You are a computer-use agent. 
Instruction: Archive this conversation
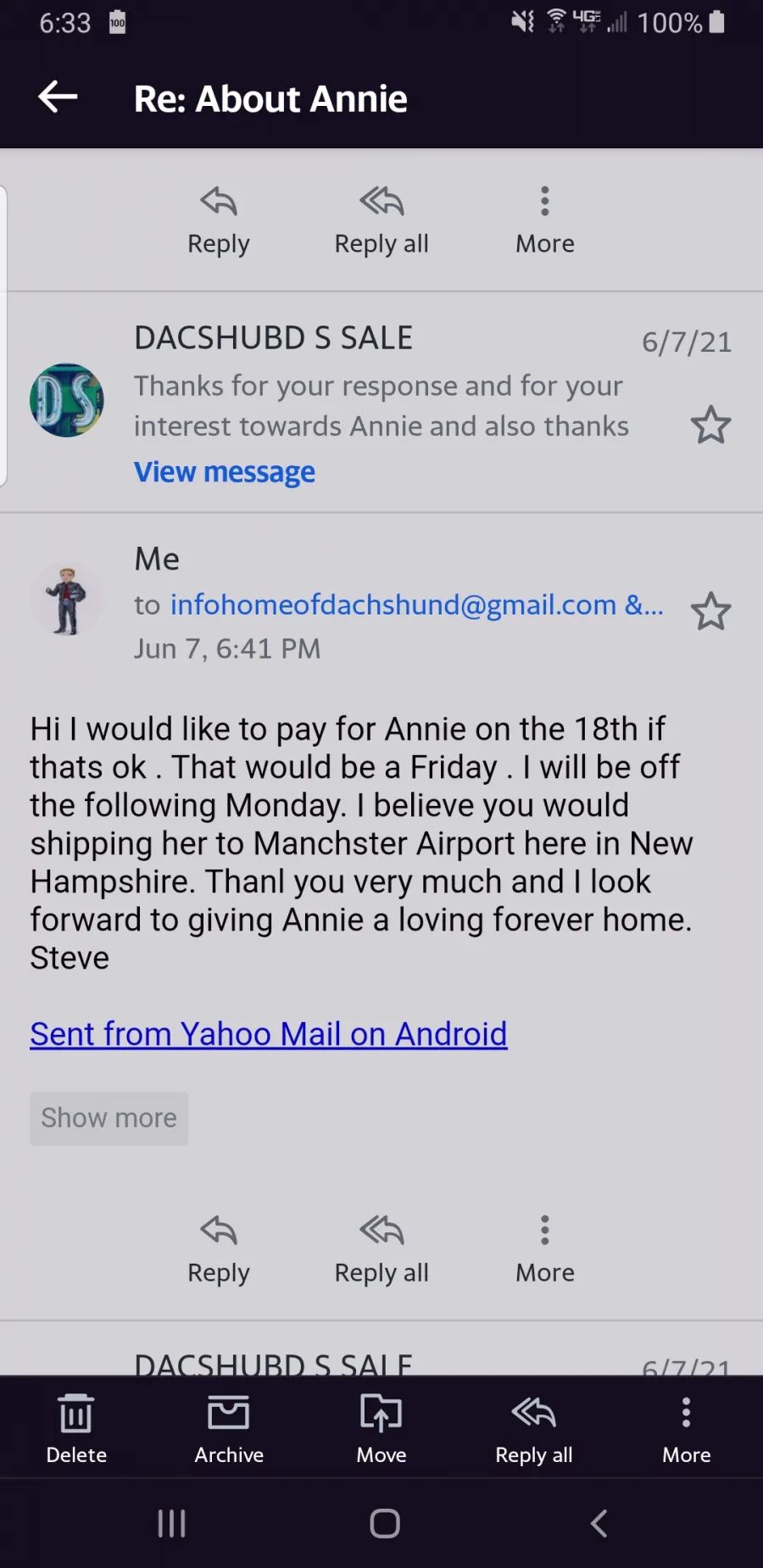pos(229,1429)
